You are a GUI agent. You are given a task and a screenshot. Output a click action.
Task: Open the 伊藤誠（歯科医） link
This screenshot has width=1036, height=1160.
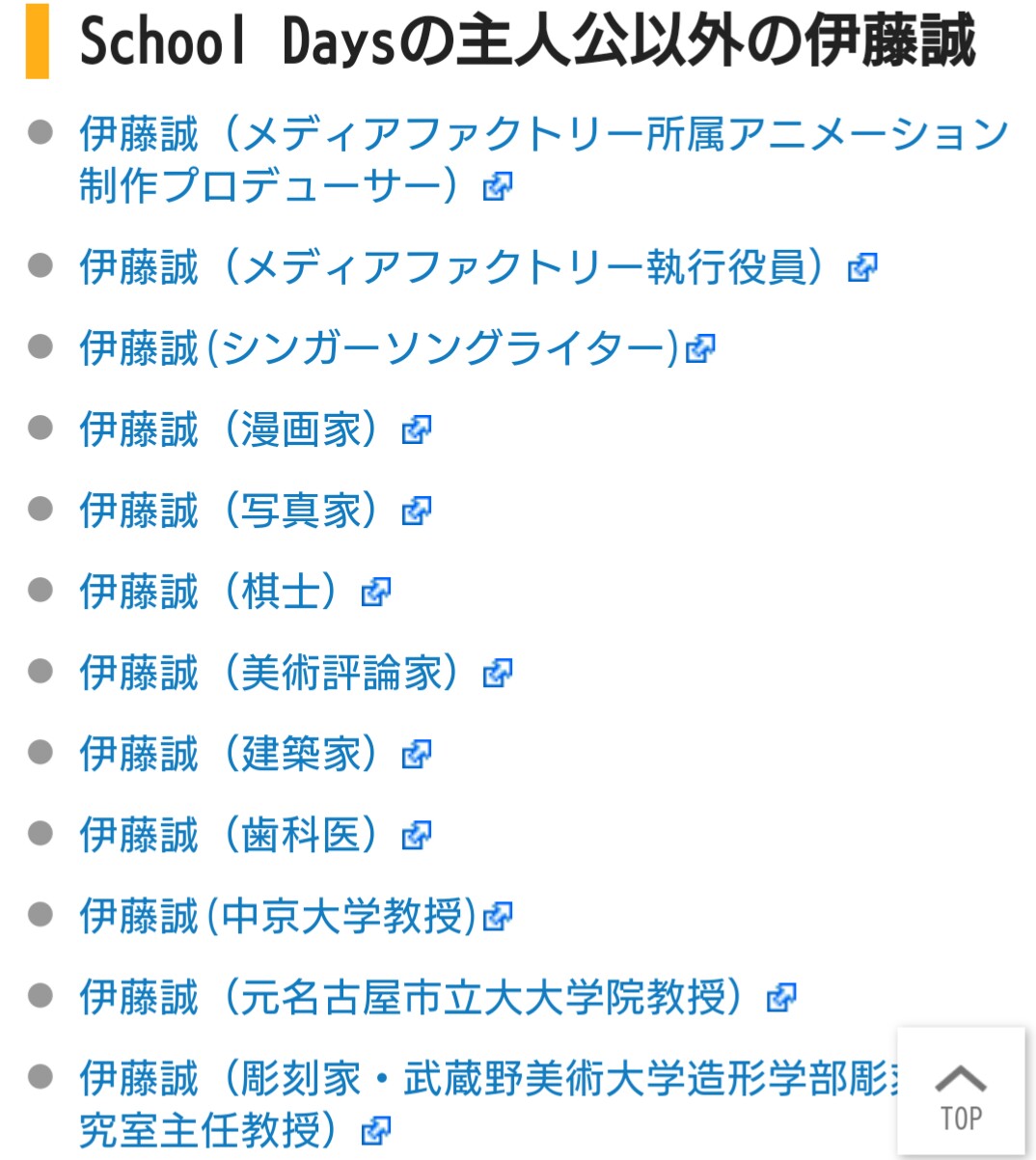pyautogui.click(x=233, y=835)
